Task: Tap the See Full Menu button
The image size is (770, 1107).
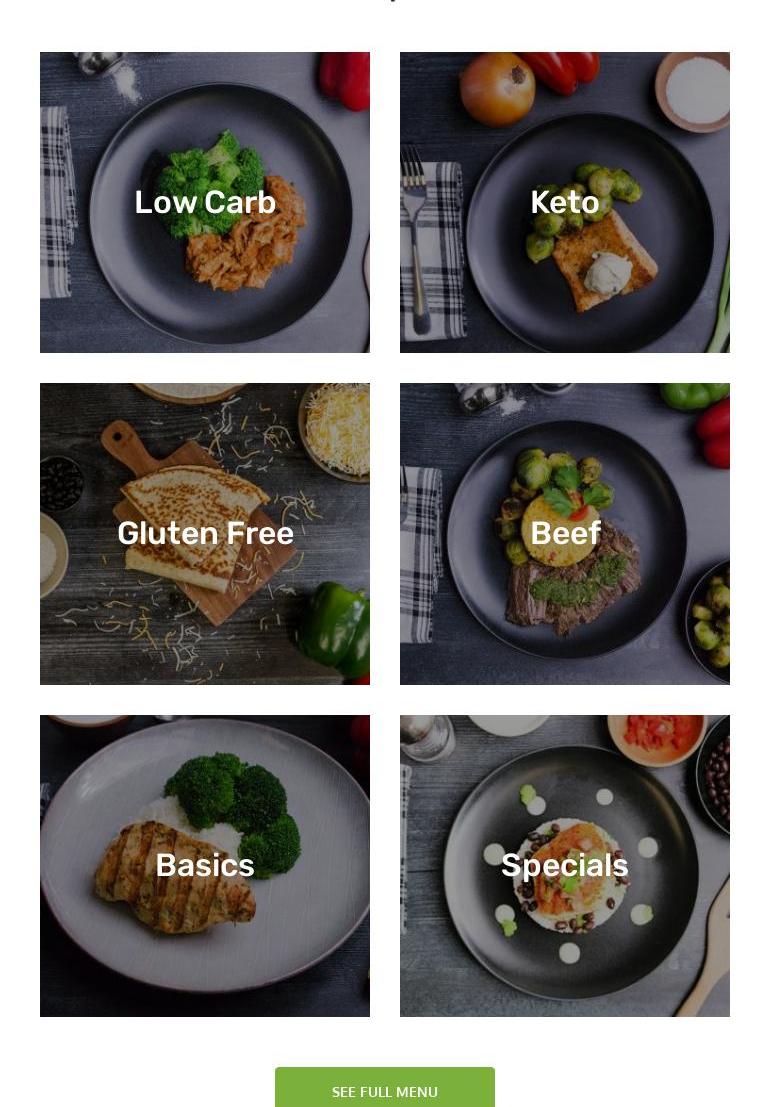Action: pos(385,1090)
